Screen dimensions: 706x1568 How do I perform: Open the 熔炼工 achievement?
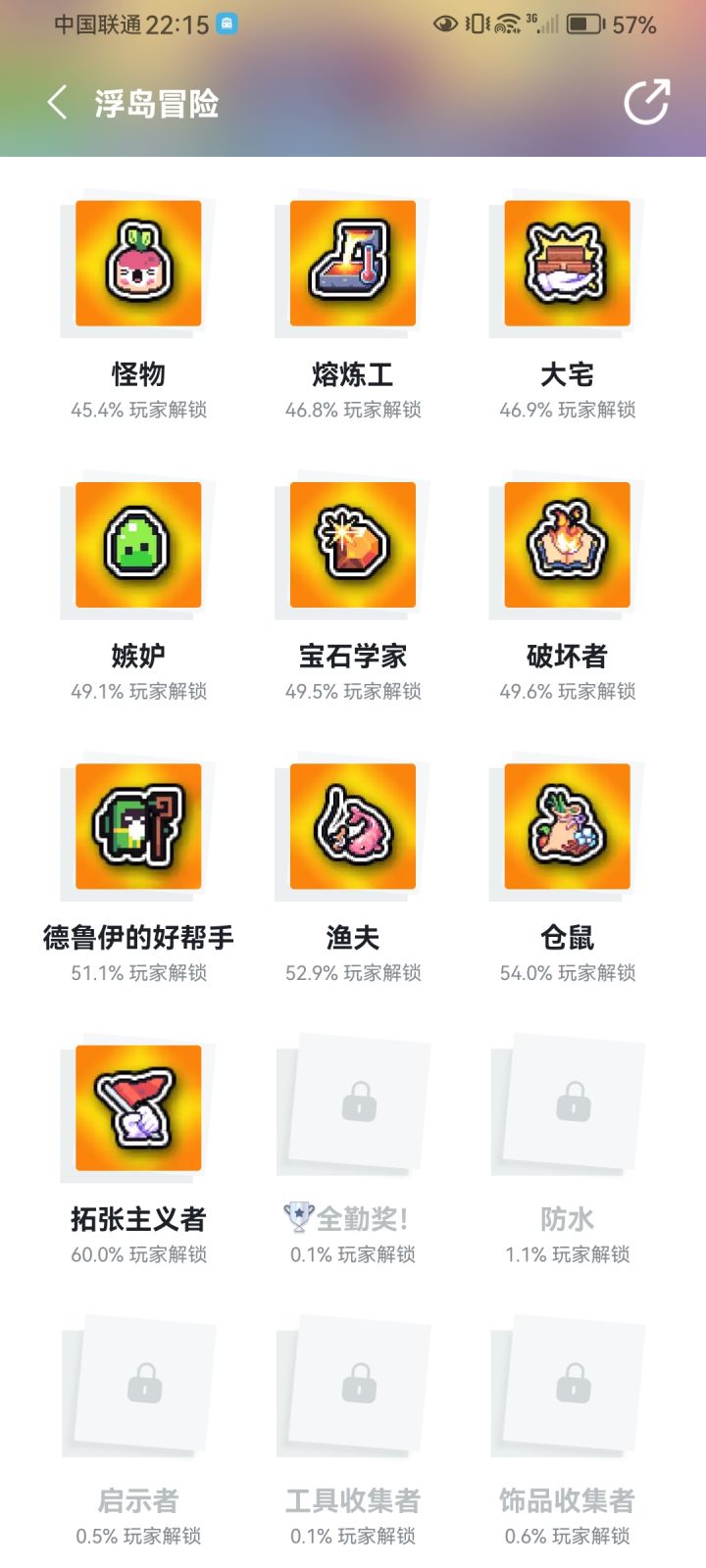(x=351, y=265)
